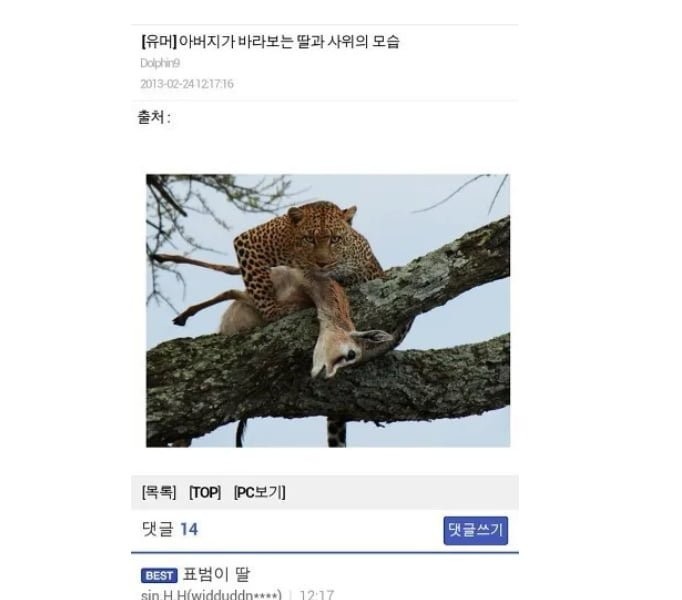Tap the 댓글쓰기 button to write a comment
This screenshot has width=682, height=600.
point(475,530)
